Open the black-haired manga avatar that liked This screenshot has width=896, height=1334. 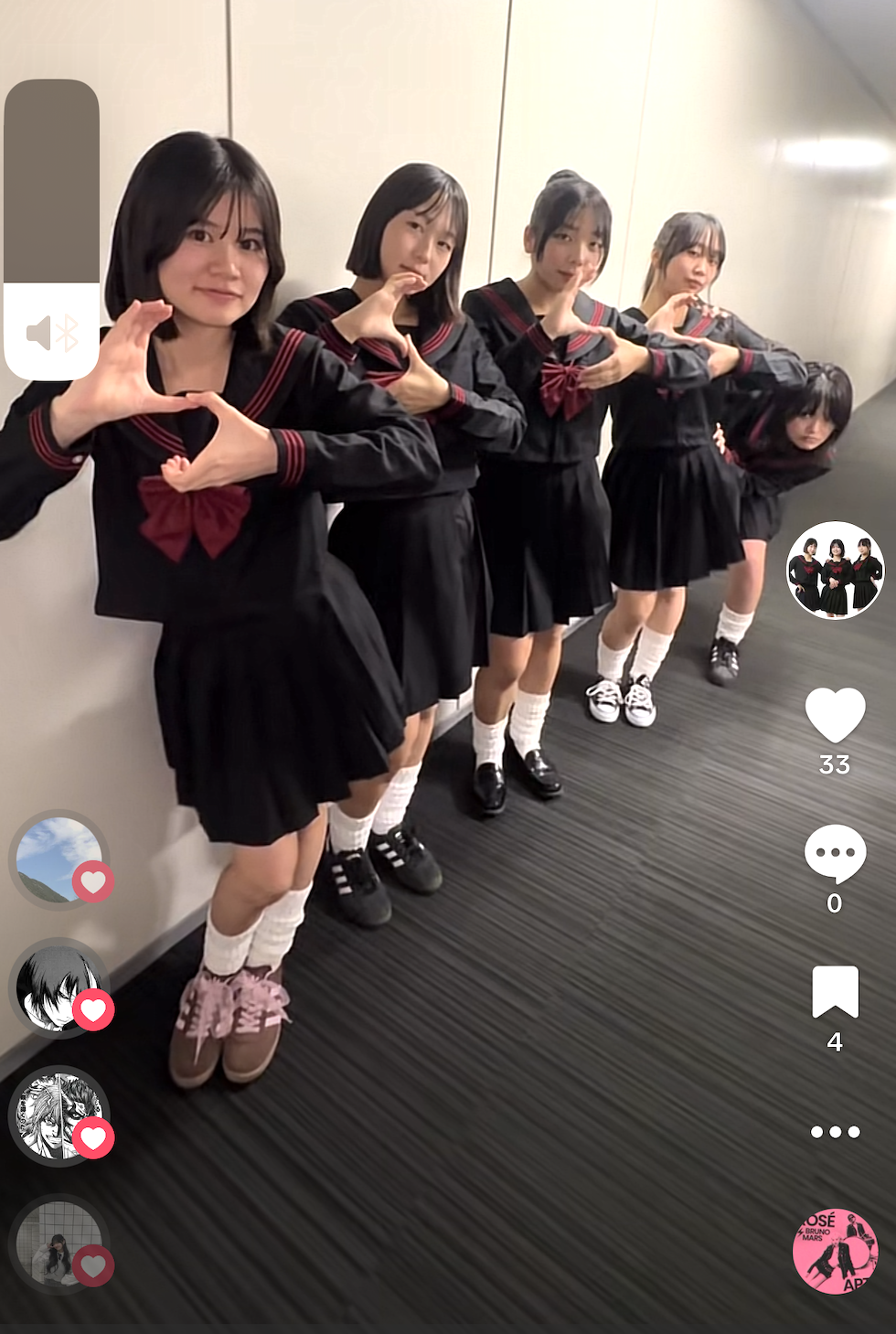pyautogui.click(x=59, y=988)
